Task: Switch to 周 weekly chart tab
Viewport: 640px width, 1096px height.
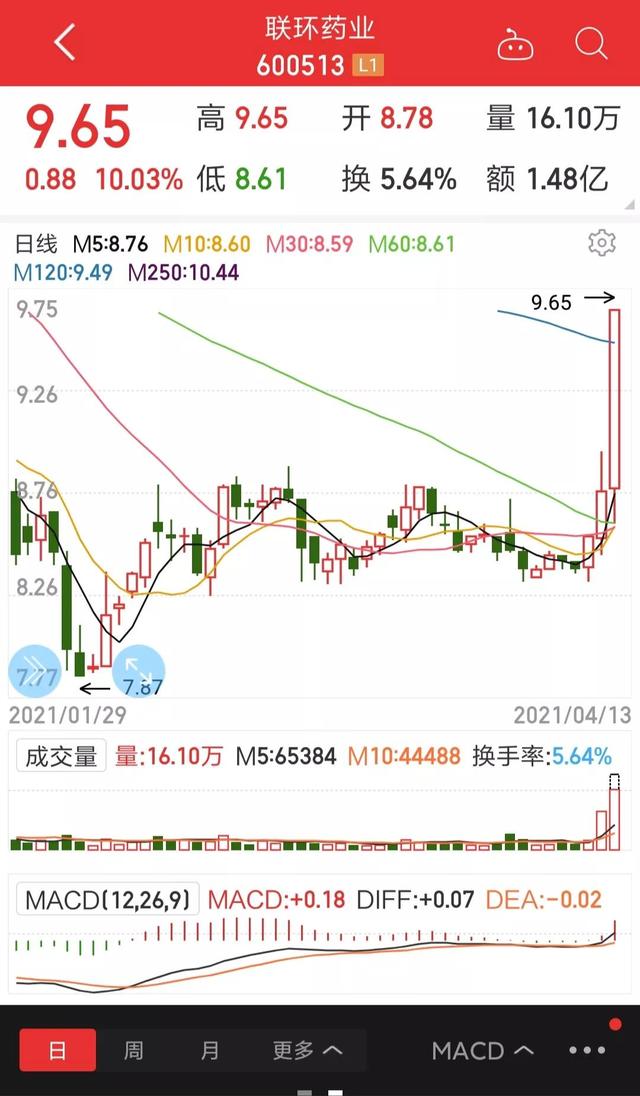Action: [x=133, y=1050]
